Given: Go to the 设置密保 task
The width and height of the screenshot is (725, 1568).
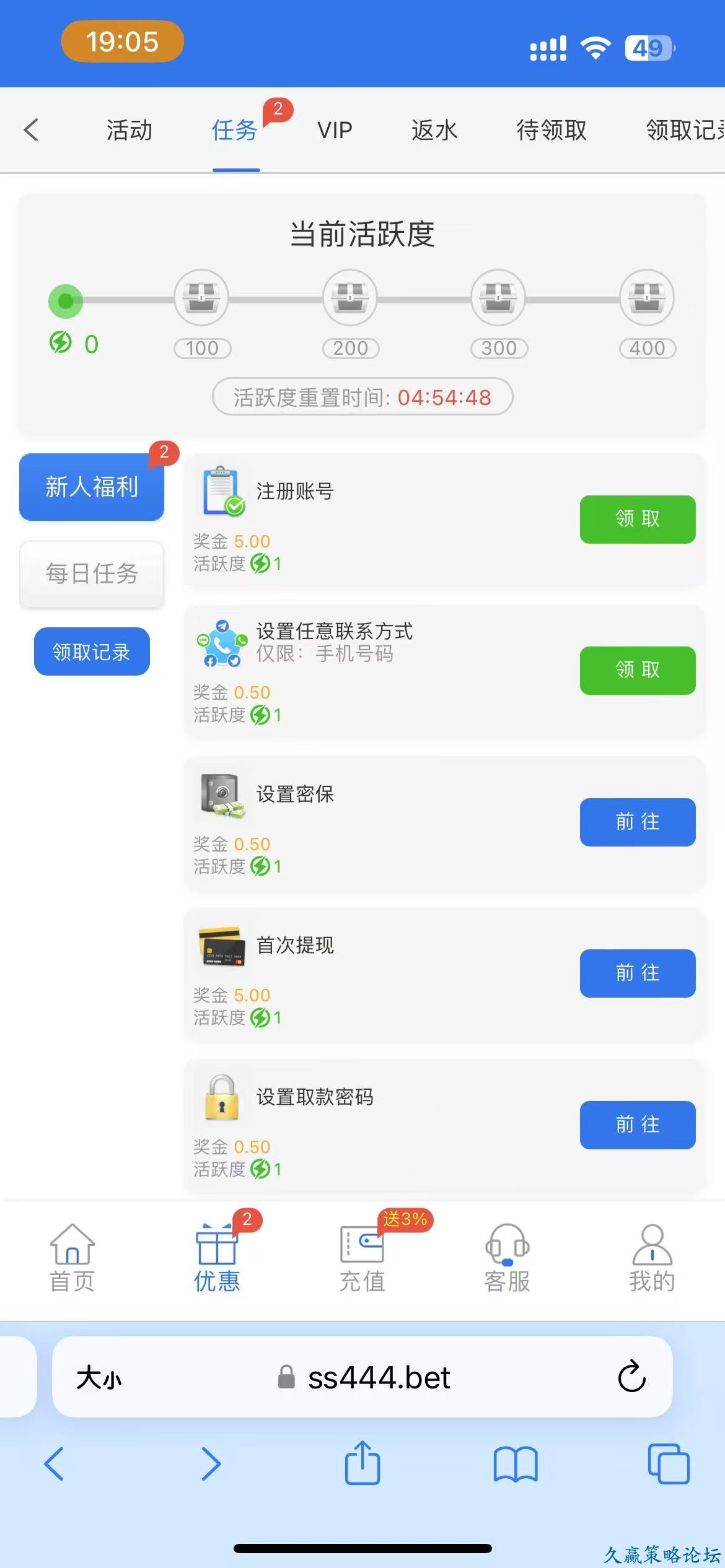Looking at the screenshot, I should (x=637, y=822).
